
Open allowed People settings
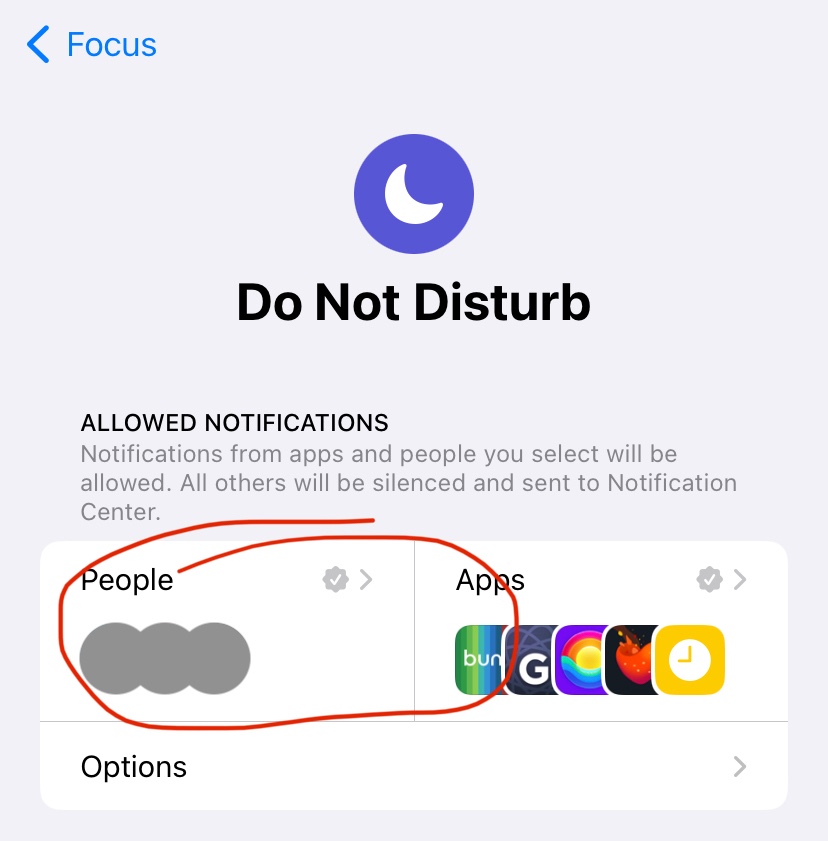[x=226, y=628]
